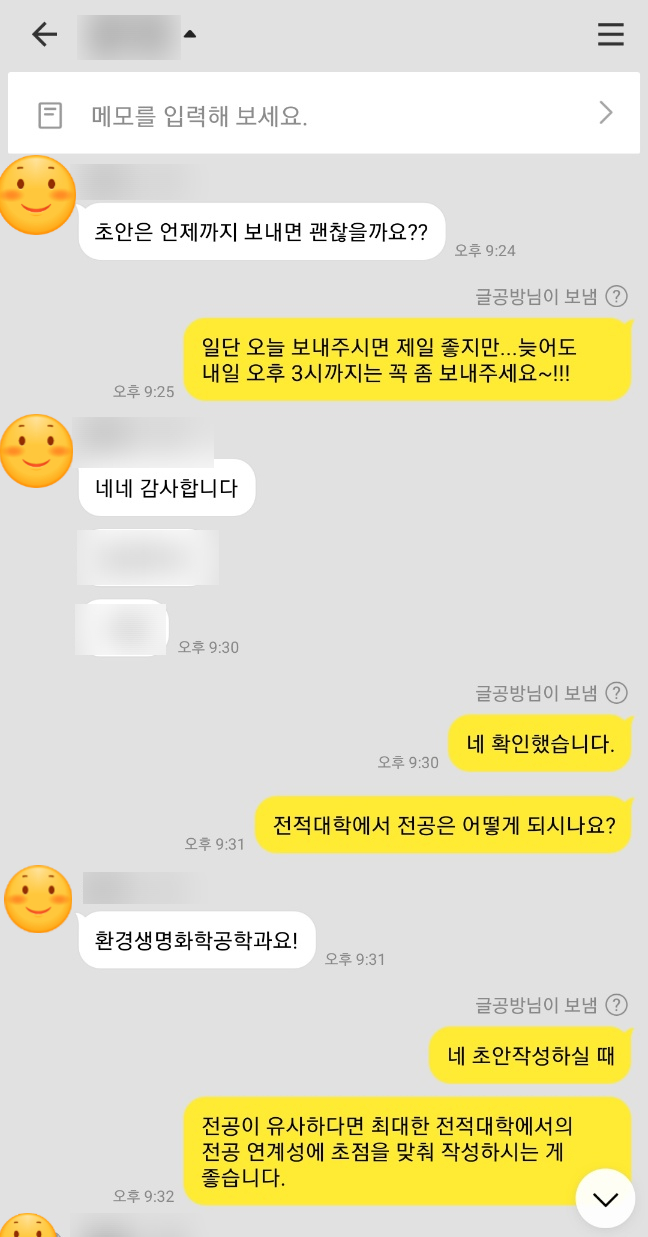The height and width of the screenshot is (1237, 648).
Task: Expand the chat title dropdown arrow
Action: (x=190, y=35)
